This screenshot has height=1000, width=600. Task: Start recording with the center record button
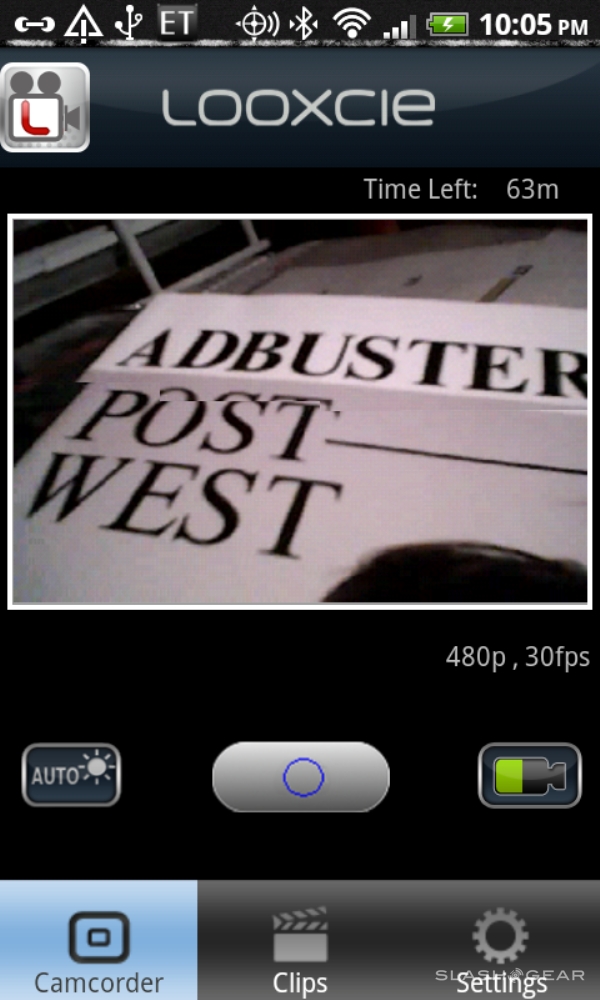[300, 776]
